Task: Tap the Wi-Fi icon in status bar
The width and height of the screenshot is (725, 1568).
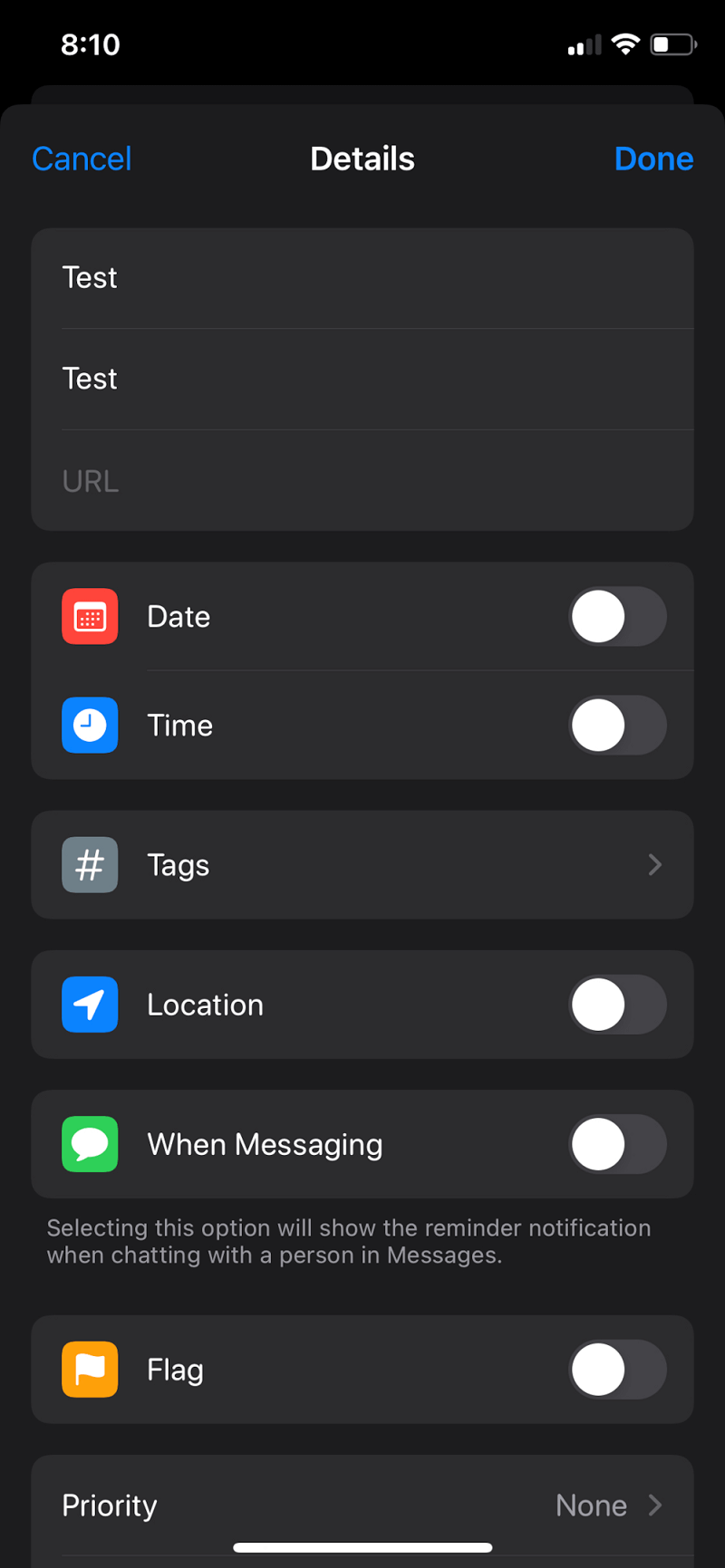Action: pos(625,43)
